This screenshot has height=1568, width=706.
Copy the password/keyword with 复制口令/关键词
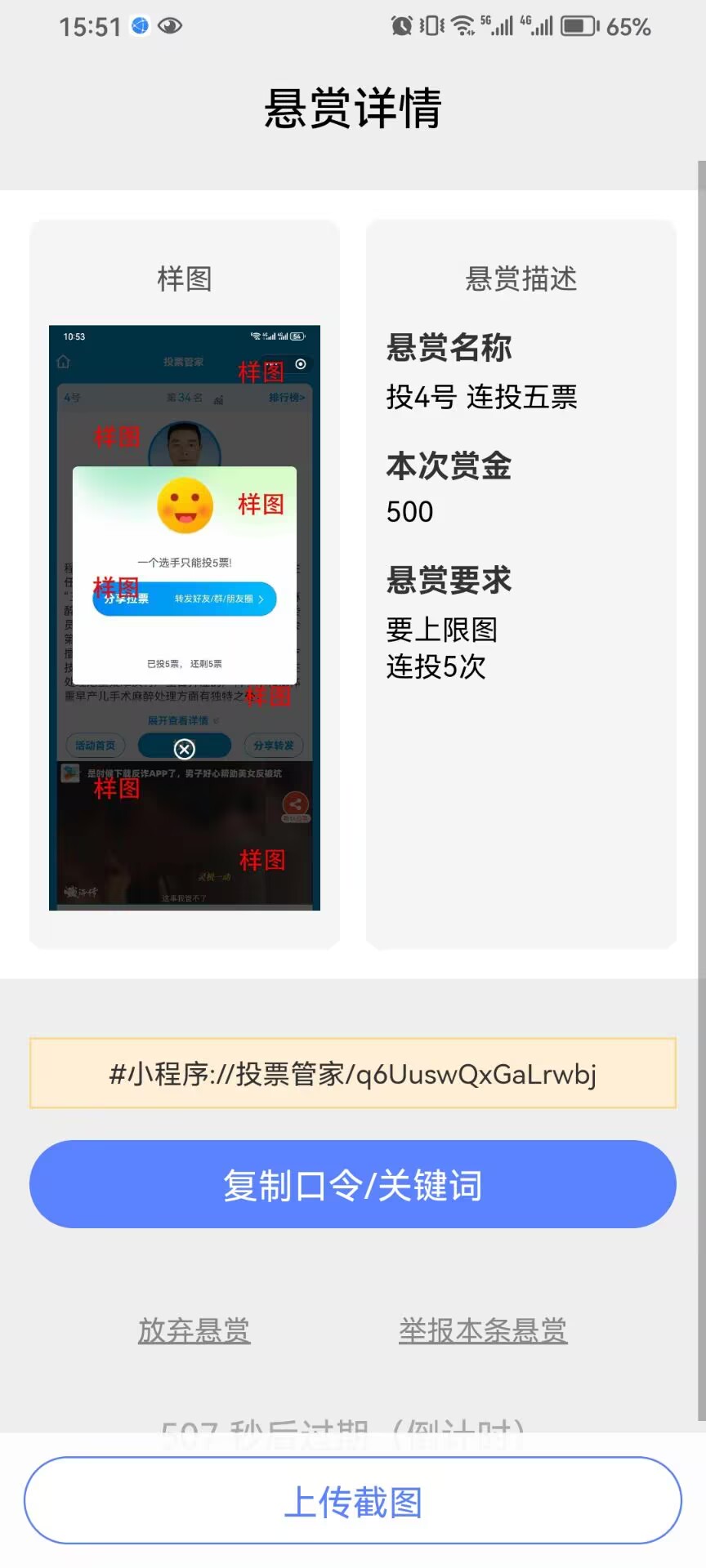(x=353, y=1184)
